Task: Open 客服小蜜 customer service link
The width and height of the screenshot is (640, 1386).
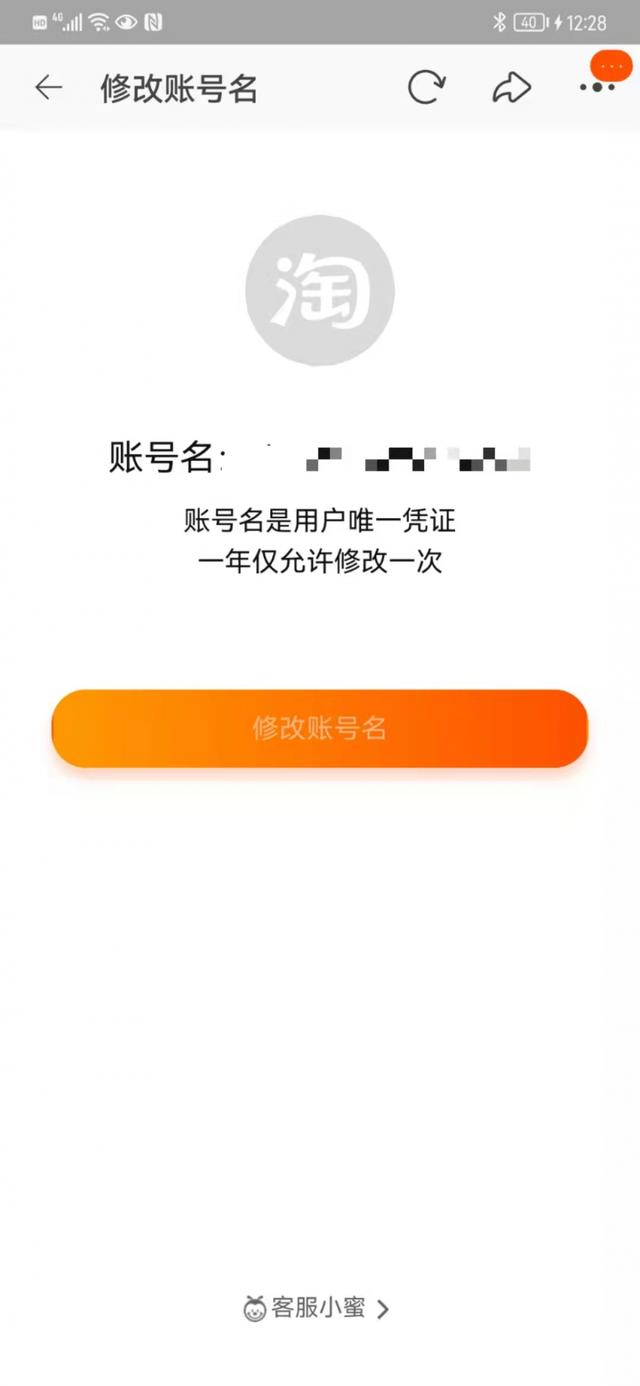Action: [318, 1308]
